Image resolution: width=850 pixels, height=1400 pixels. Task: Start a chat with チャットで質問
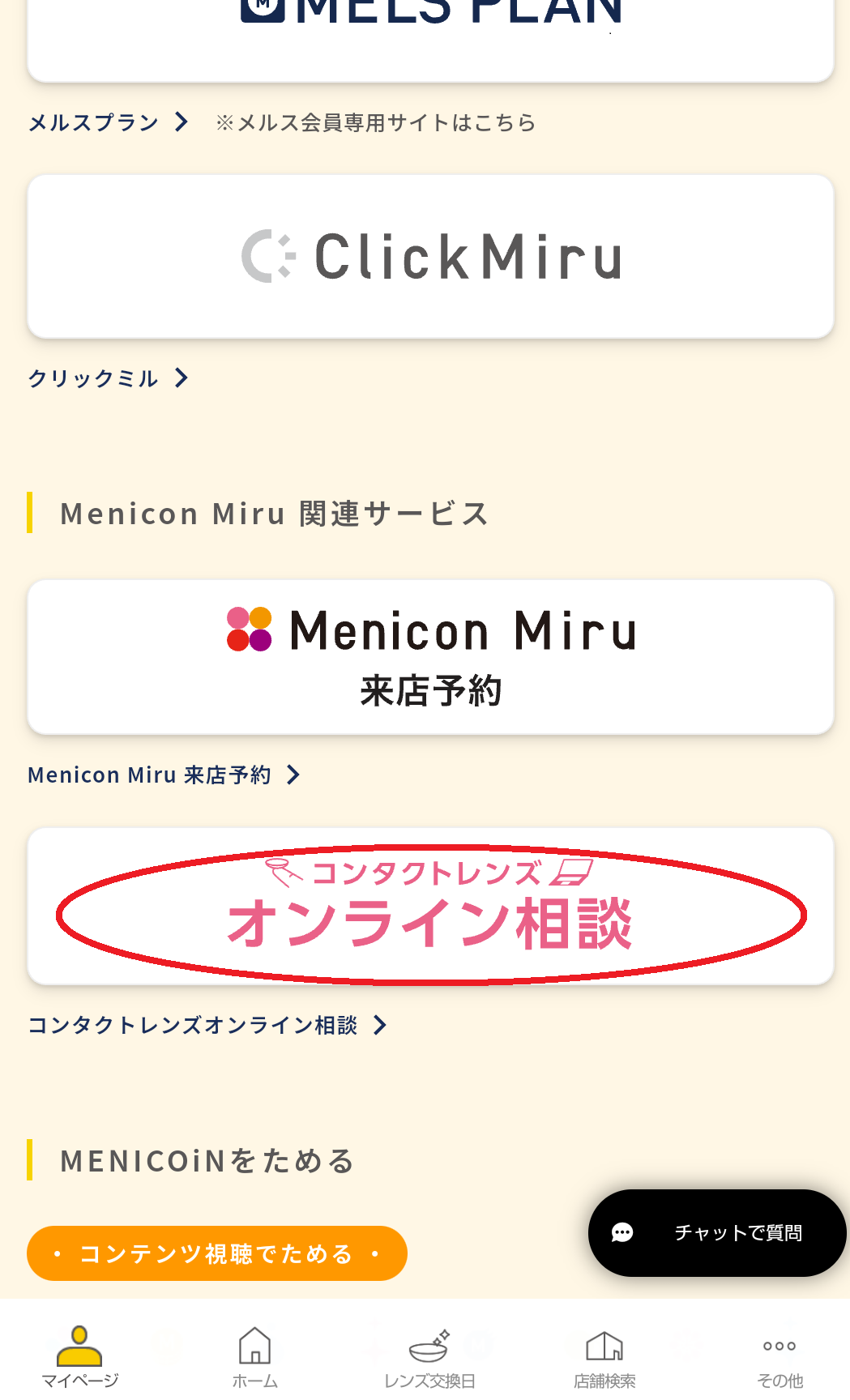(717, 1233)
